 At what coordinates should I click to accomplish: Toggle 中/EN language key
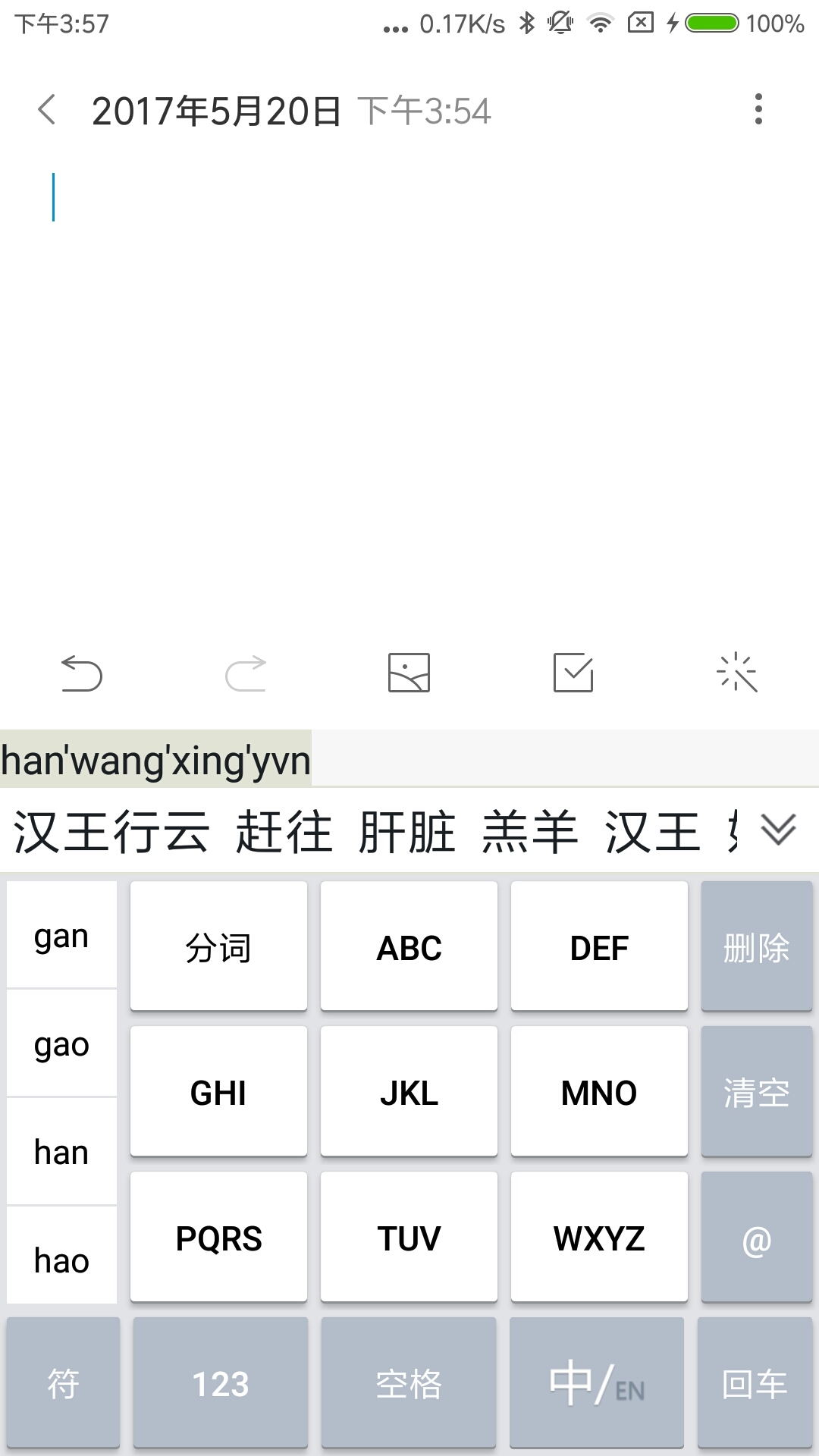[597, 1383]
